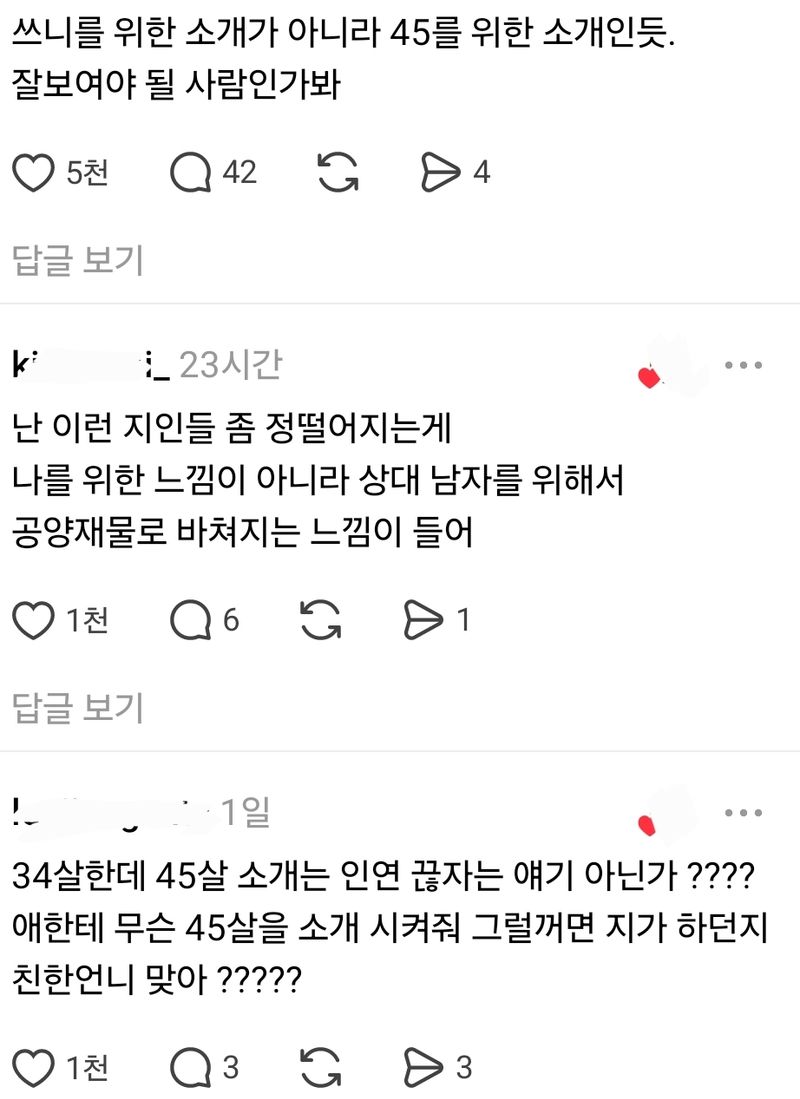
Task: Share the top comment with 4 shares
Action: click(440, 173)
